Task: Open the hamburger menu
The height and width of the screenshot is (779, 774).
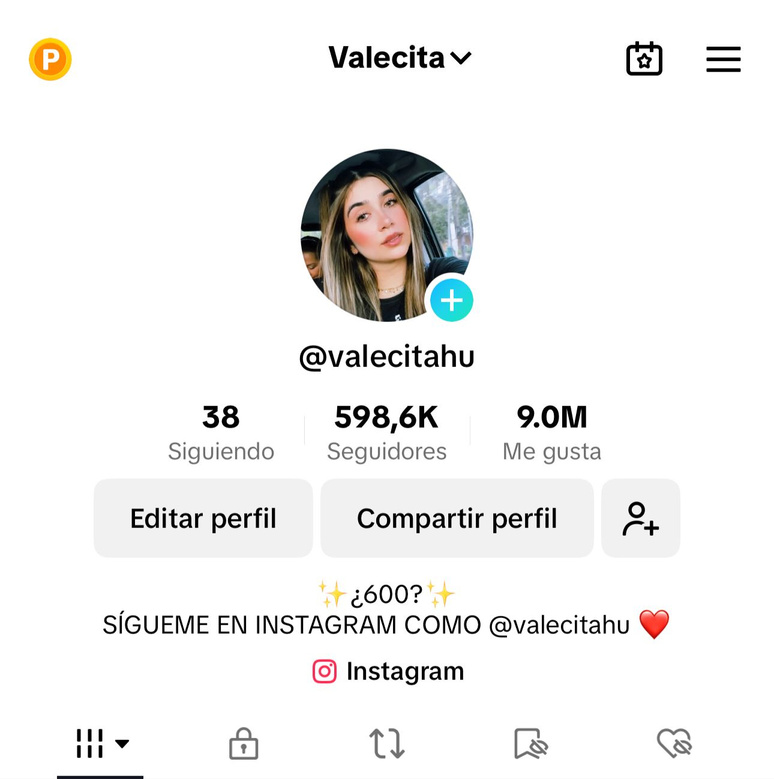Action: (723, 59)
